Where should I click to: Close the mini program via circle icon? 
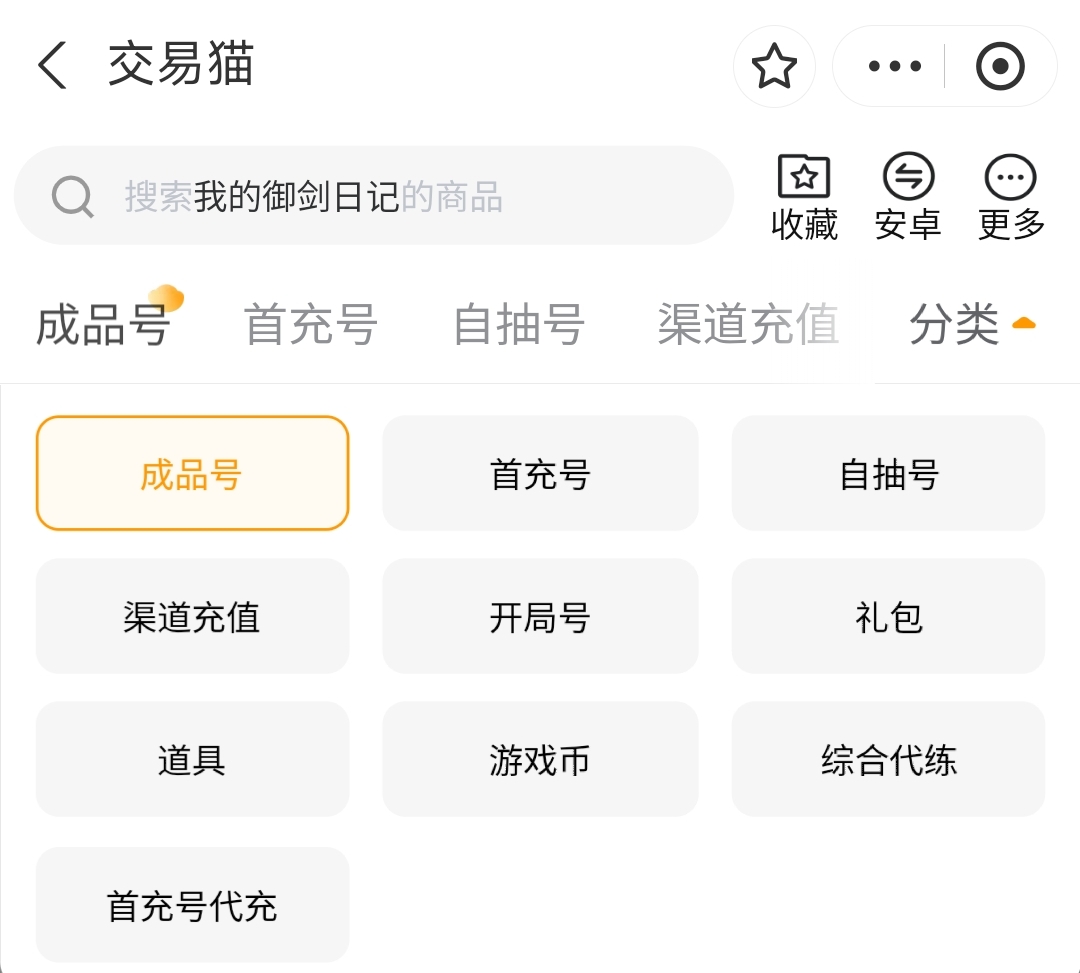pos(999,67)
